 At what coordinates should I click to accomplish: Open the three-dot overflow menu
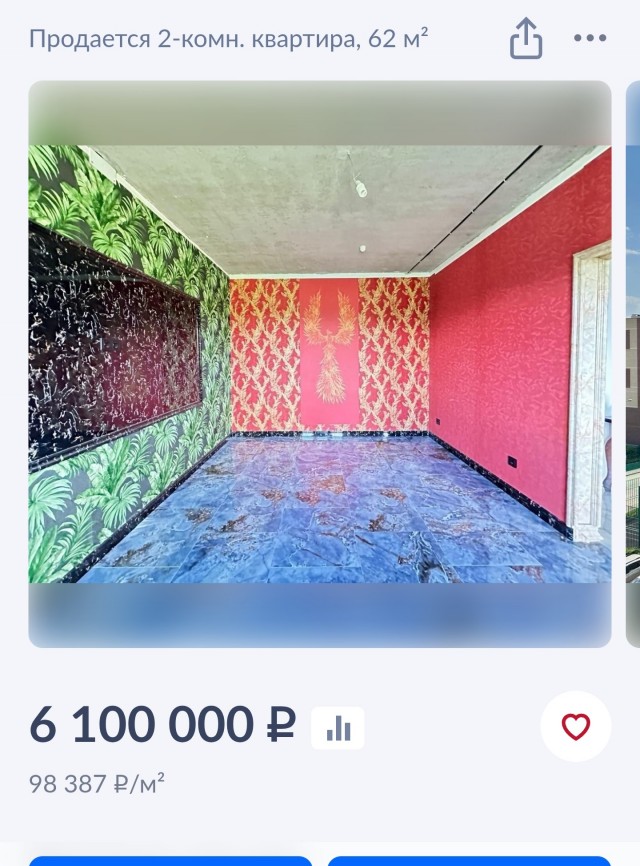[x=590, y=39]
